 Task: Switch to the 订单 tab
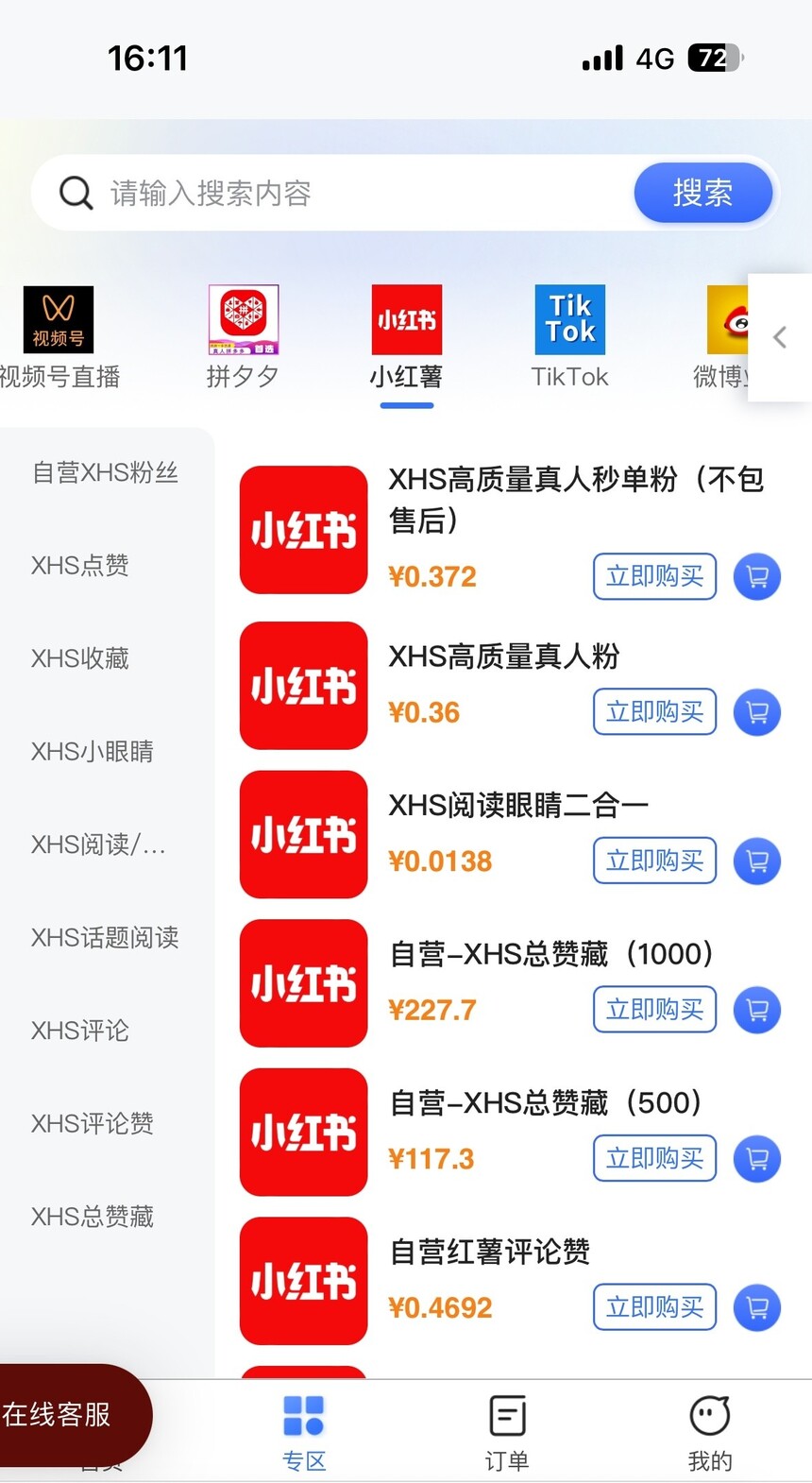pyautogui.click(x=507, y=1433)
